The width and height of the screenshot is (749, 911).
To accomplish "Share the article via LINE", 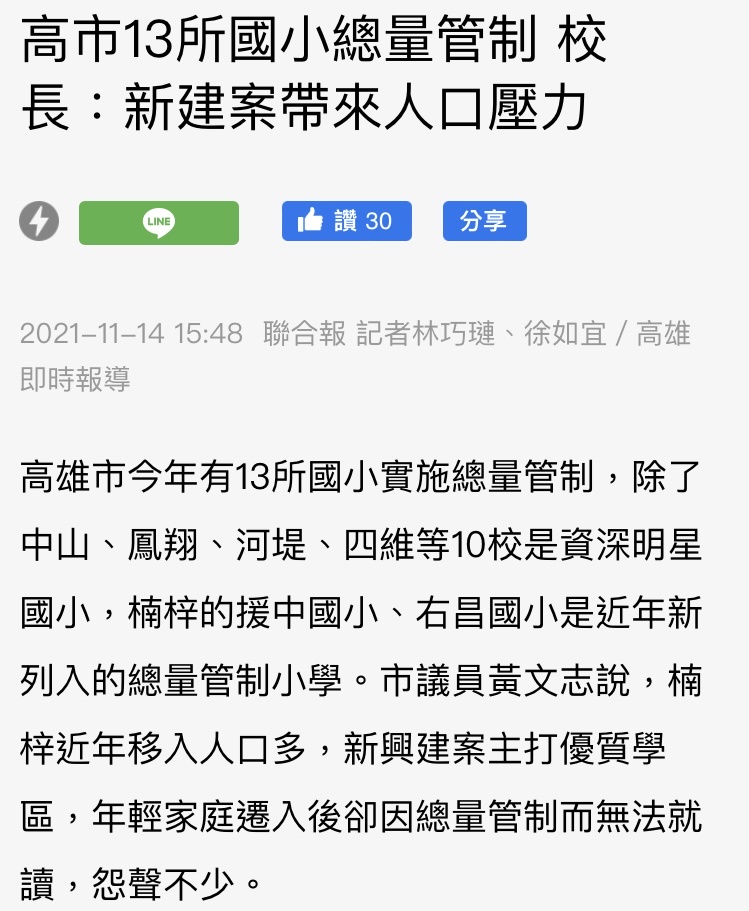I will [159, 222].
